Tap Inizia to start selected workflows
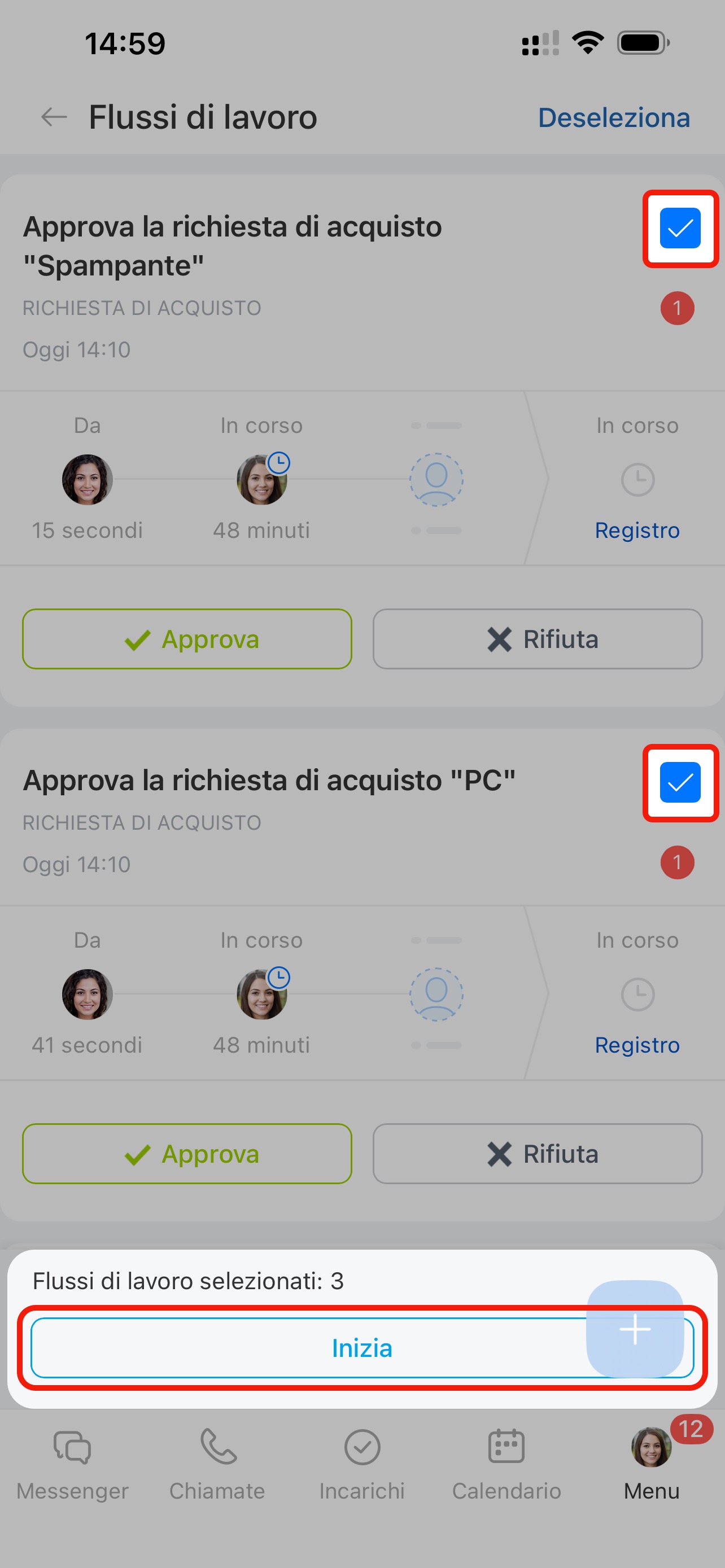725x1568 pixels. click(x=304, y=1348)
